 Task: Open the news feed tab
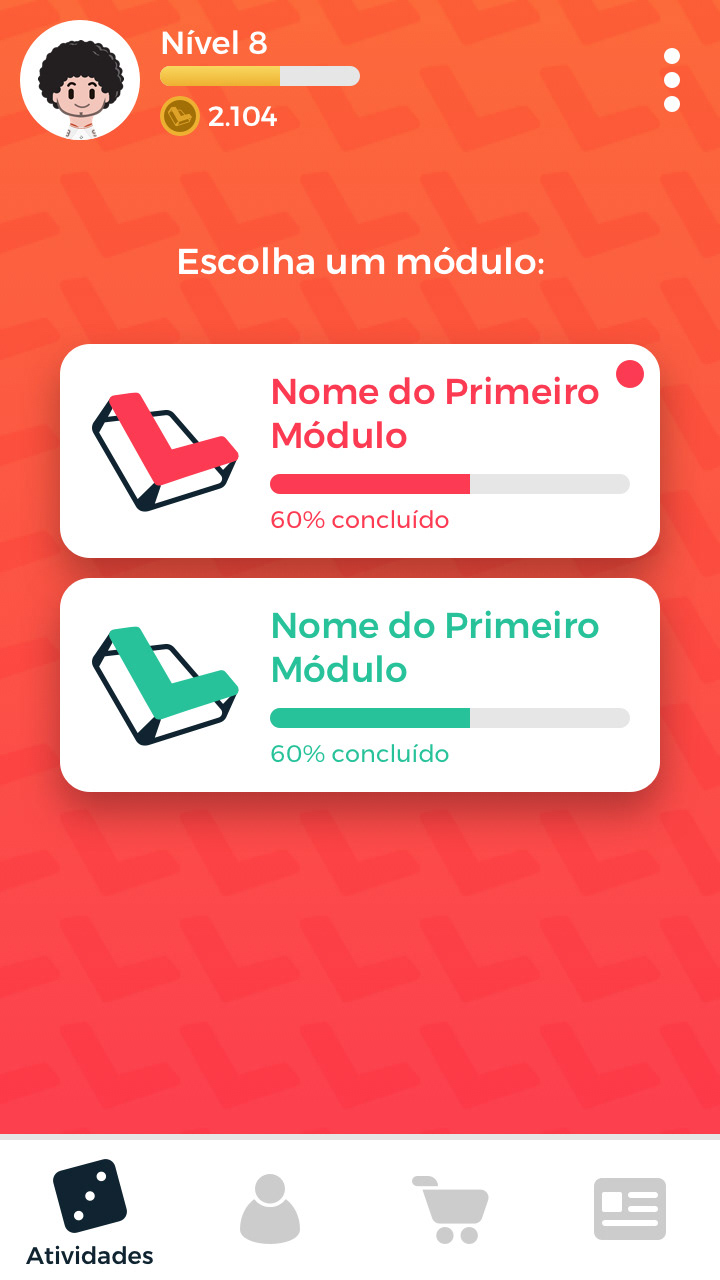[x=630, y=1208]
